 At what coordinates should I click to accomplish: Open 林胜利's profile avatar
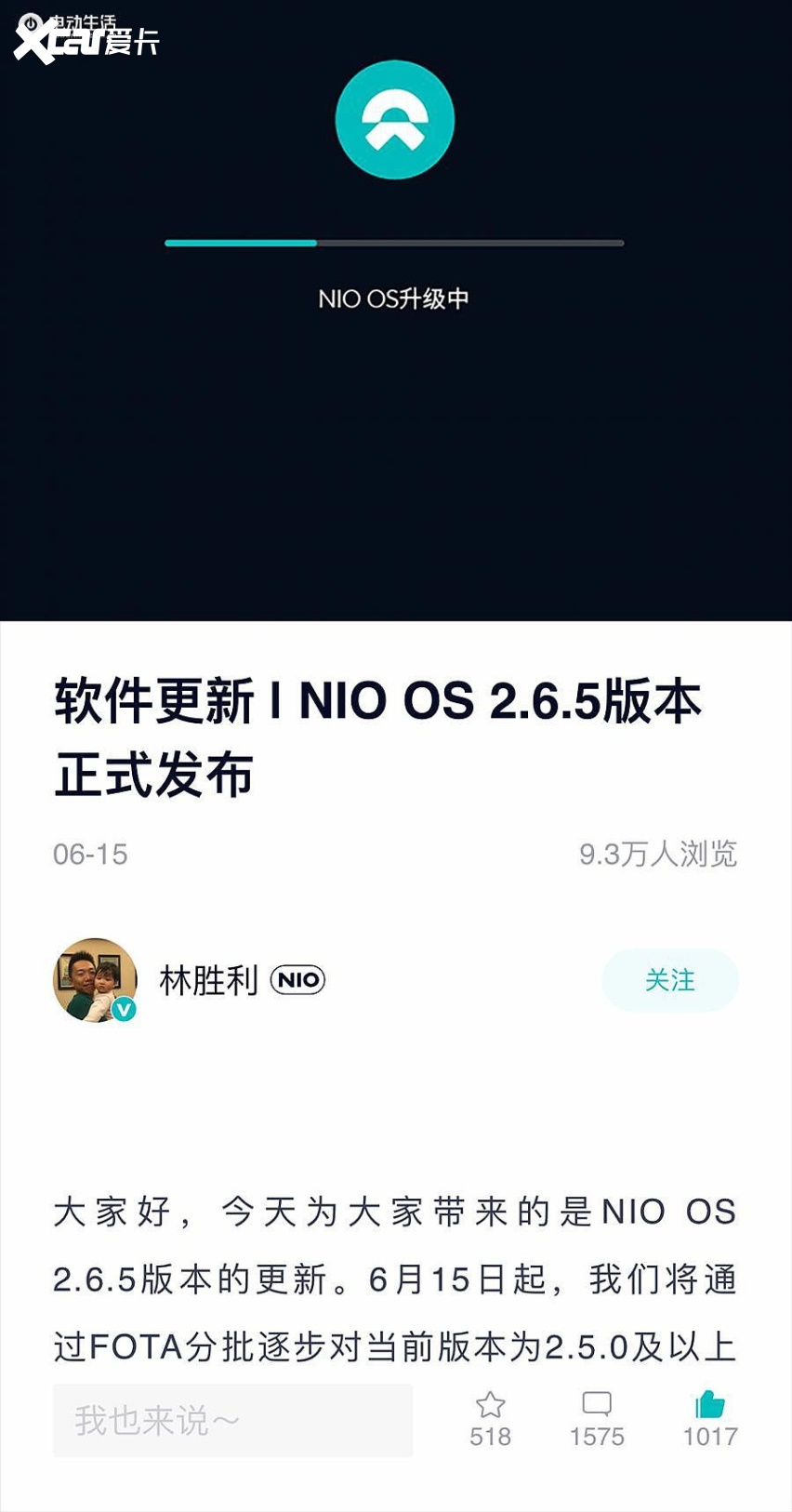point(95,980)
